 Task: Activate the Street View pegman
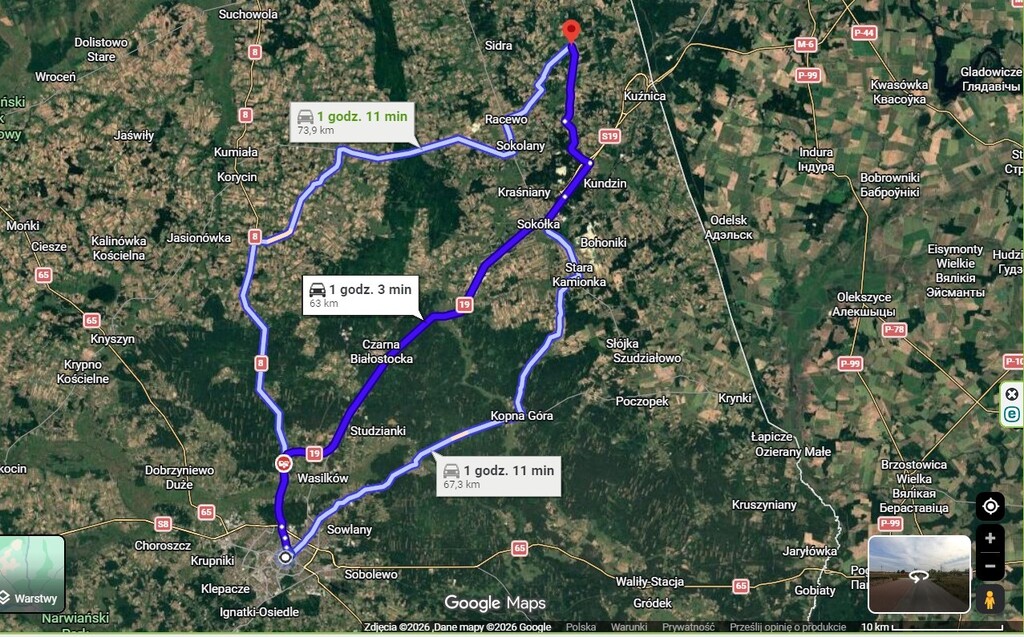click(989, 599)
